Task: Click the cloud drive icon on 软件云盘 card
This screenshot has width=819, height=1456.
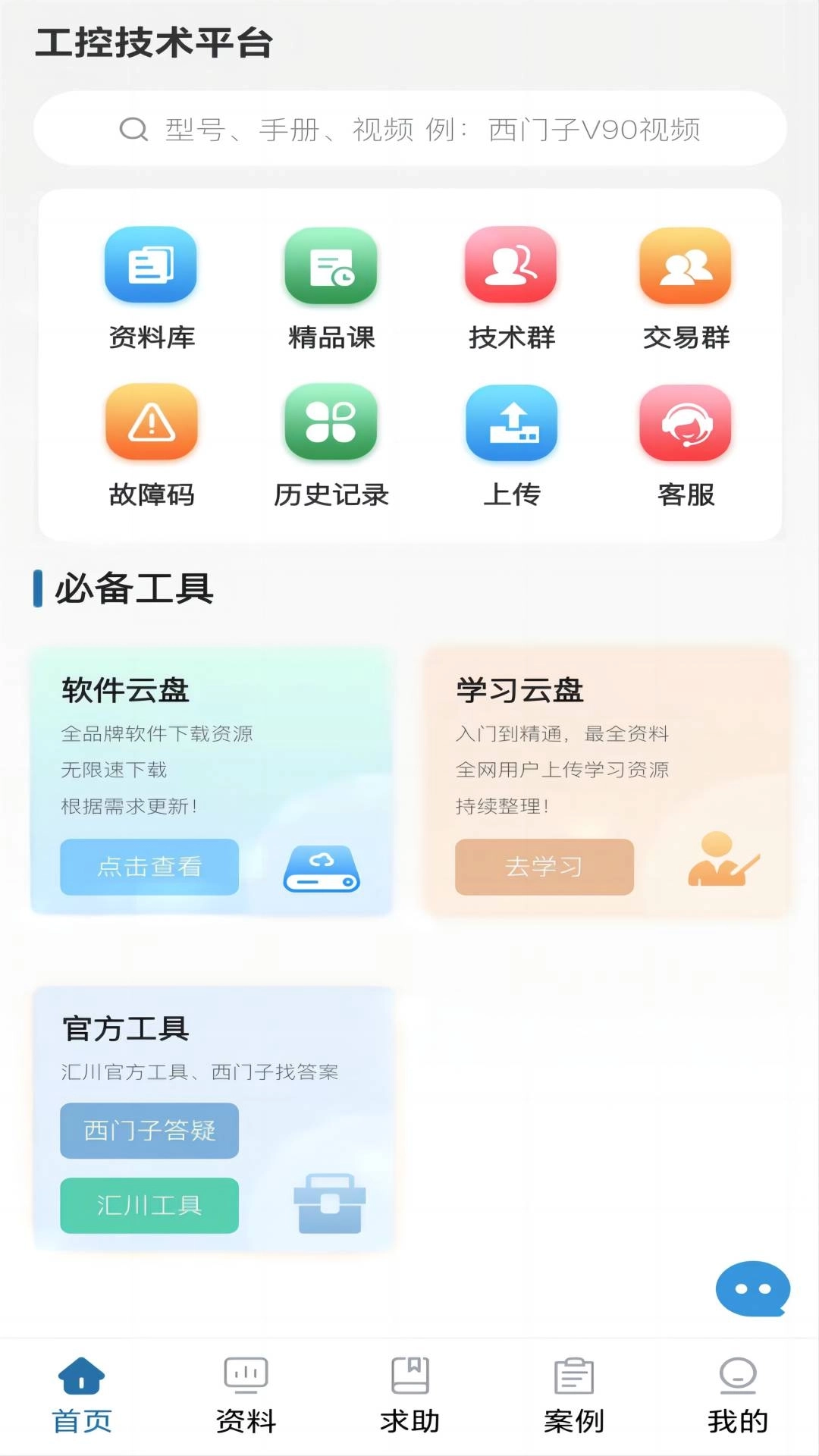Action: (320, 868)
